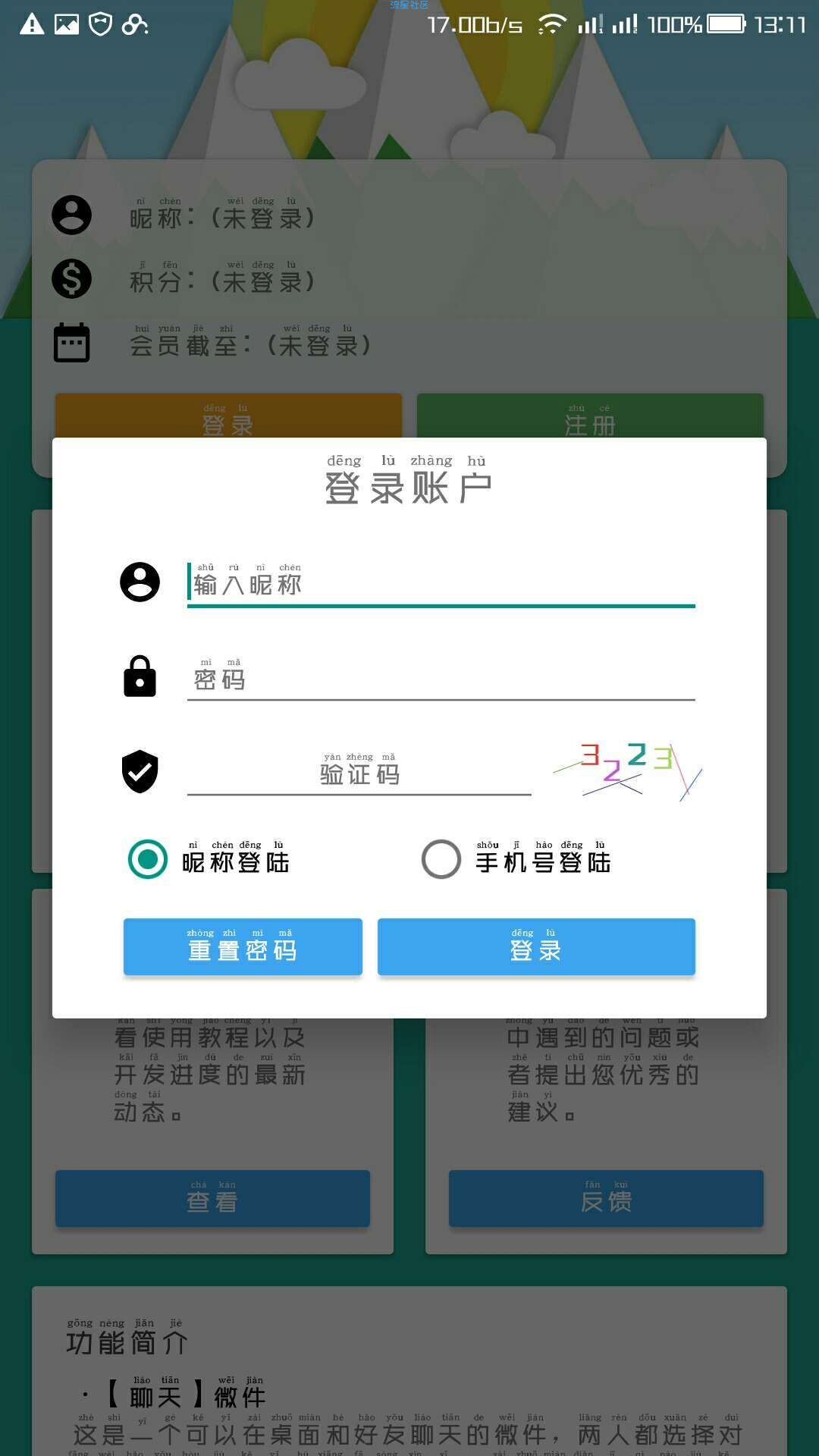Select nickname login (昵称登陆) option

pos(148,859)
